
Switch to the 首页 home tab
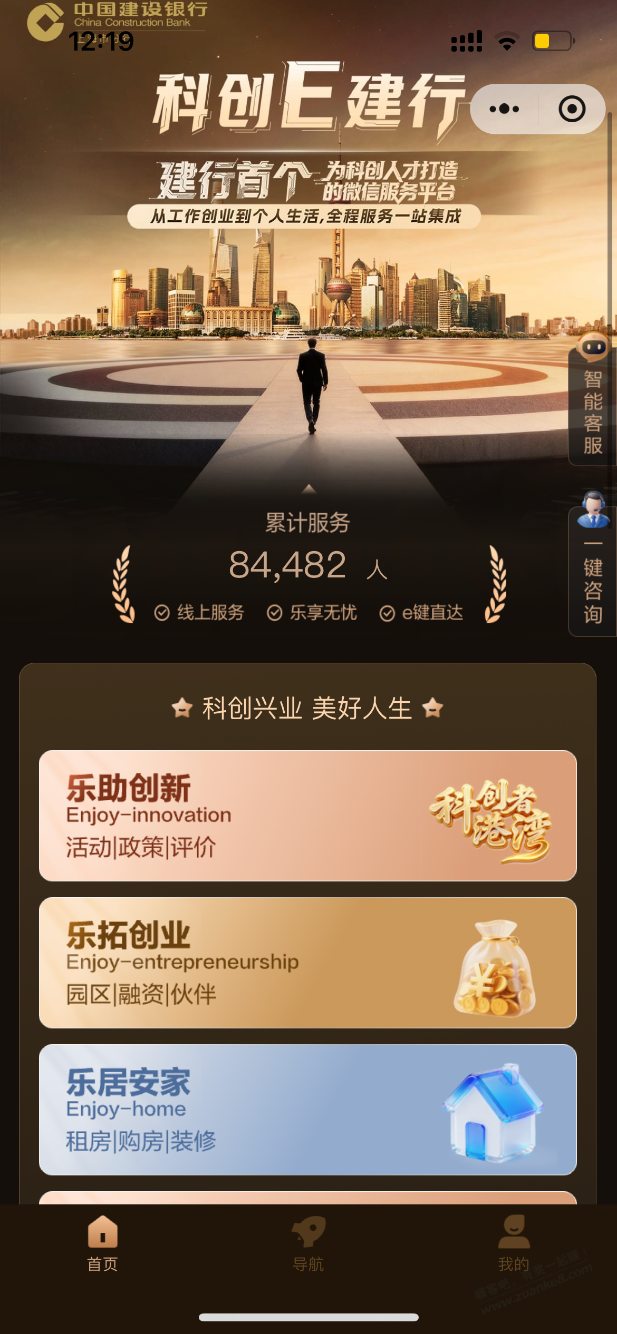(x=102, y=1244)
